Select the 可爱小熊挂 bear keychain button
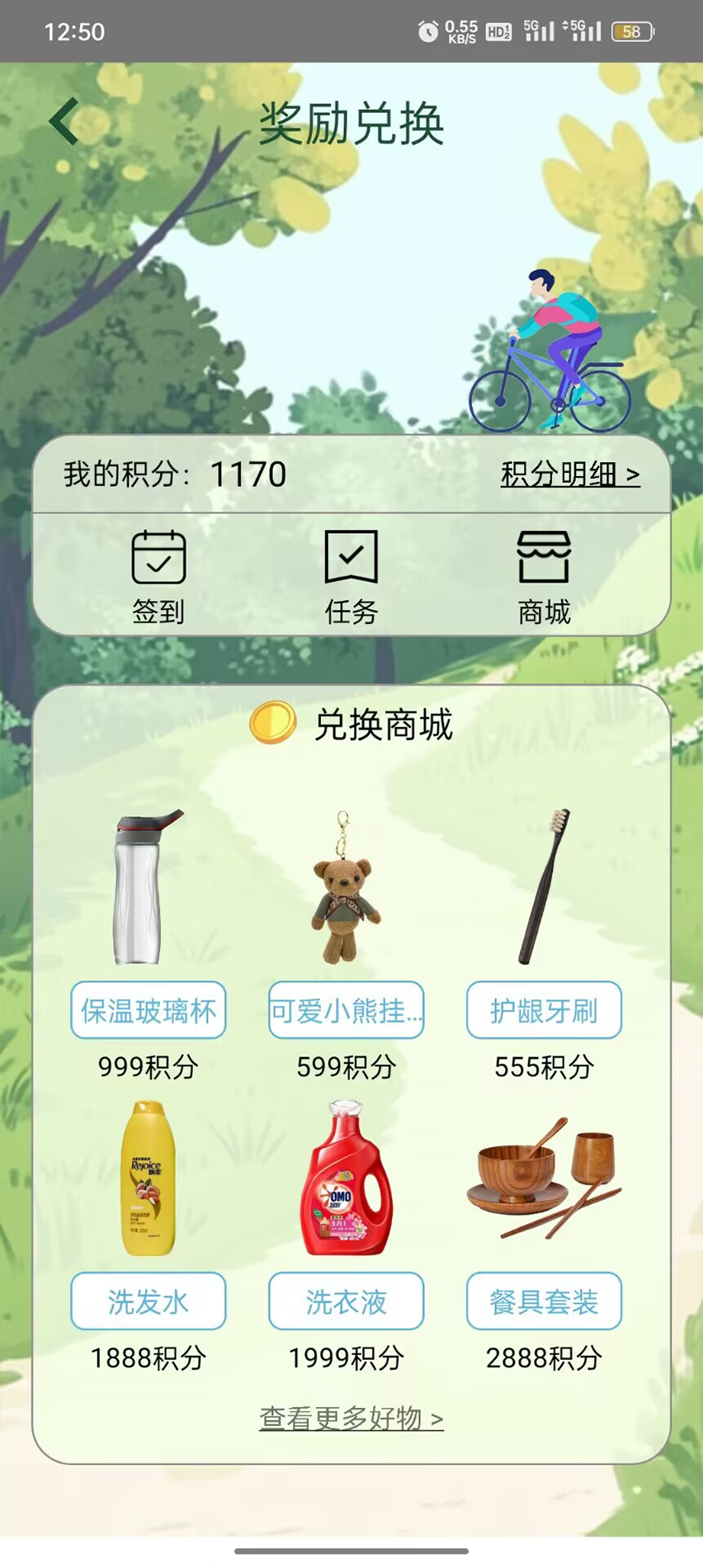Screen dimensions: 703x1568 tap(347, 1010)
